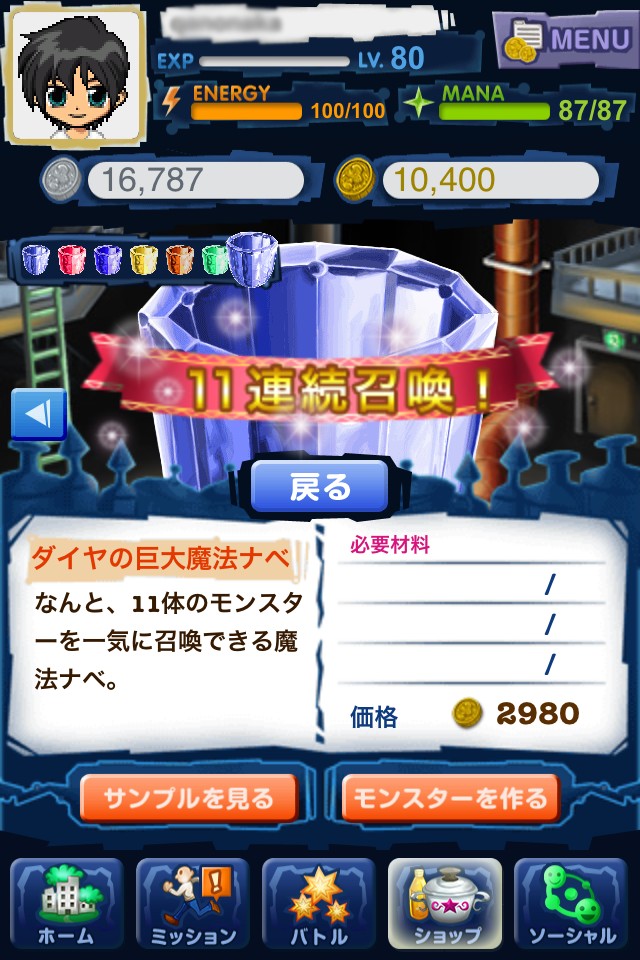Switch to the バトル tab
640x960 pixels.
319,903
